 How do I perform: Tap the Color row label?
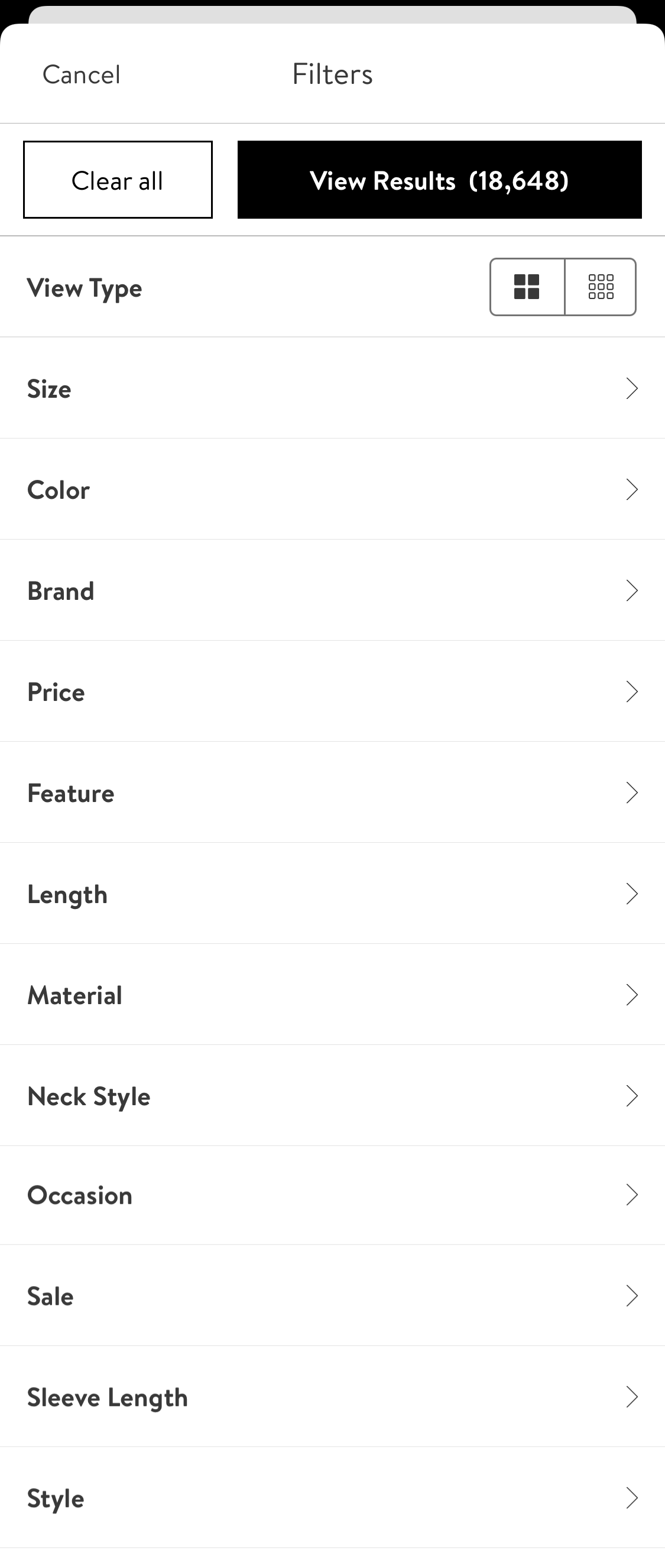58,489
